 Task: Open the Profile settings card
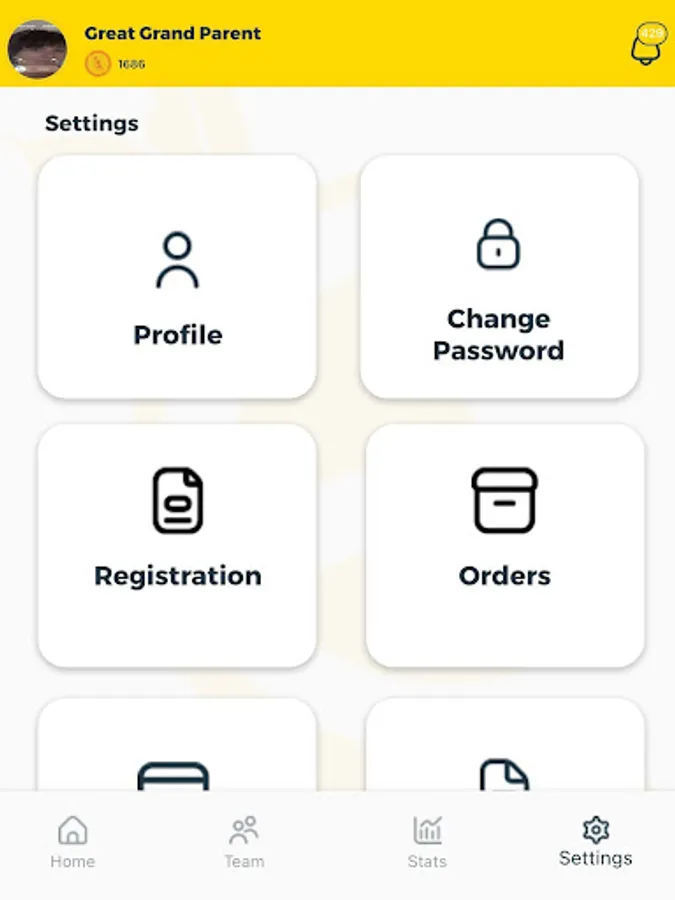[177, 277]
